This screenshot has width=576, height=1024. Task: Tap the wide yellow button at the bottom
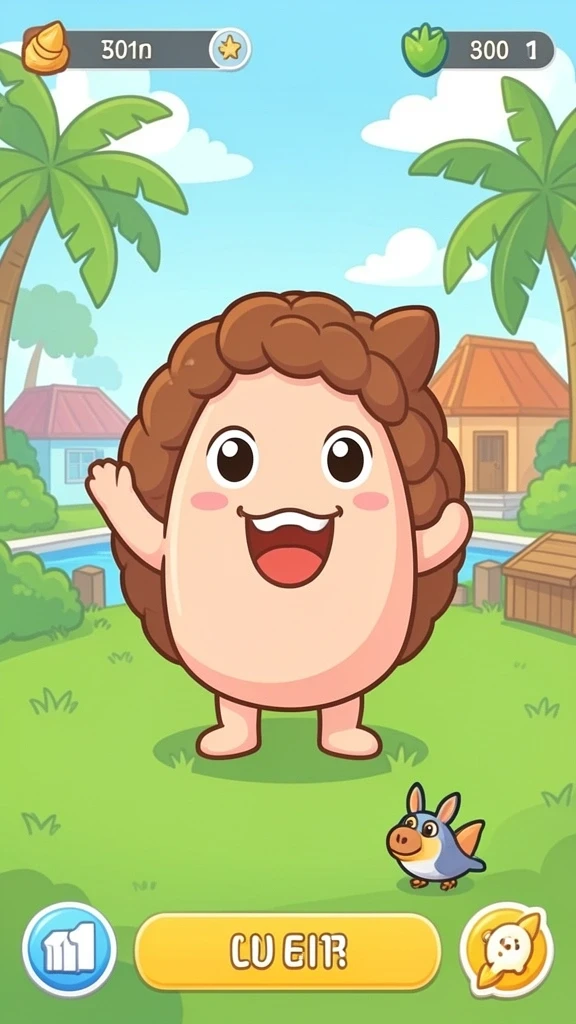click(288, 952)
